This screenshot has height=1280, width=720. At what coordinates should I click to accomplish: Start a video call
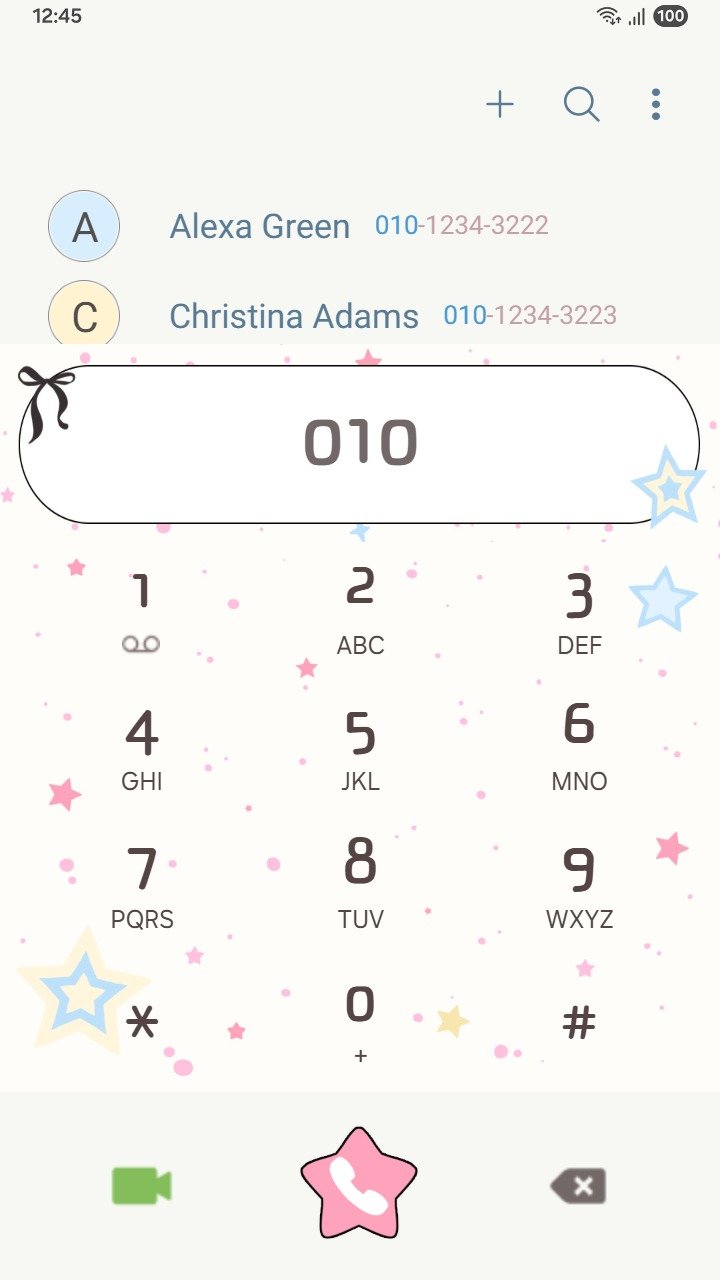coord(141,1186)
